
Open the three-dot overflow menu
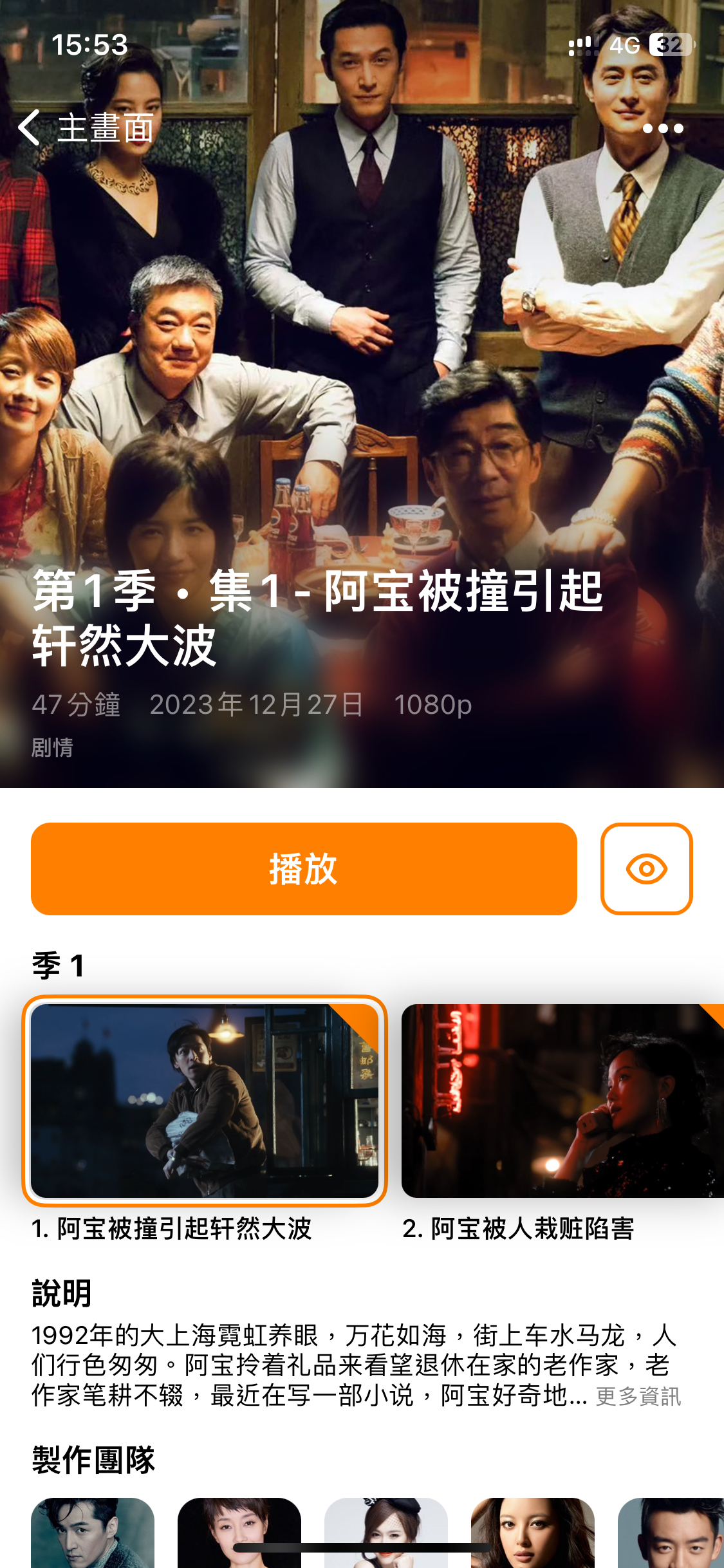(x=663, y=129)
